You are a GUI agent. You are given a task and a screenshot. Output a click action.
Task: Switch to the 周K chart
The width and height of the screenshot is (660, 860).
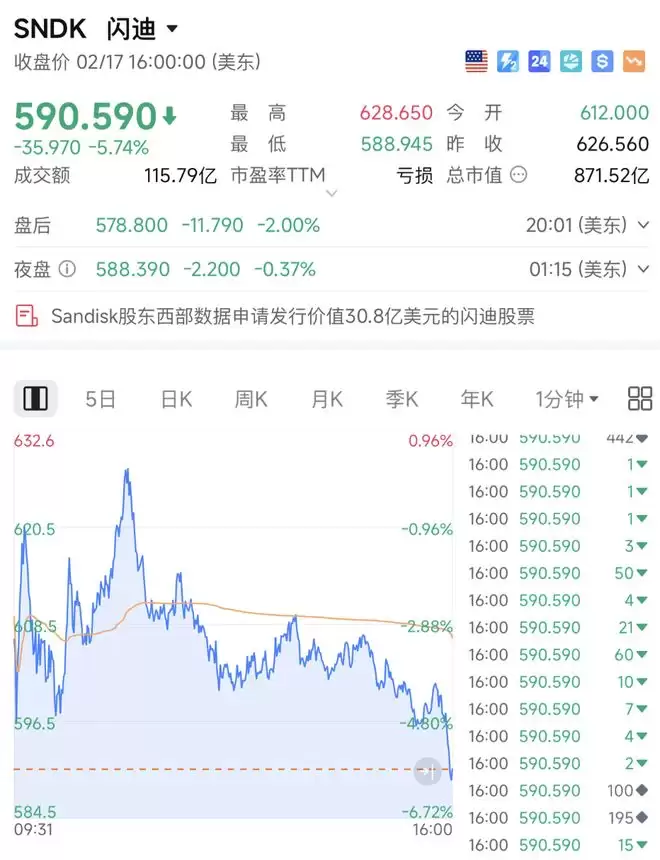click(x=251, y=399)
